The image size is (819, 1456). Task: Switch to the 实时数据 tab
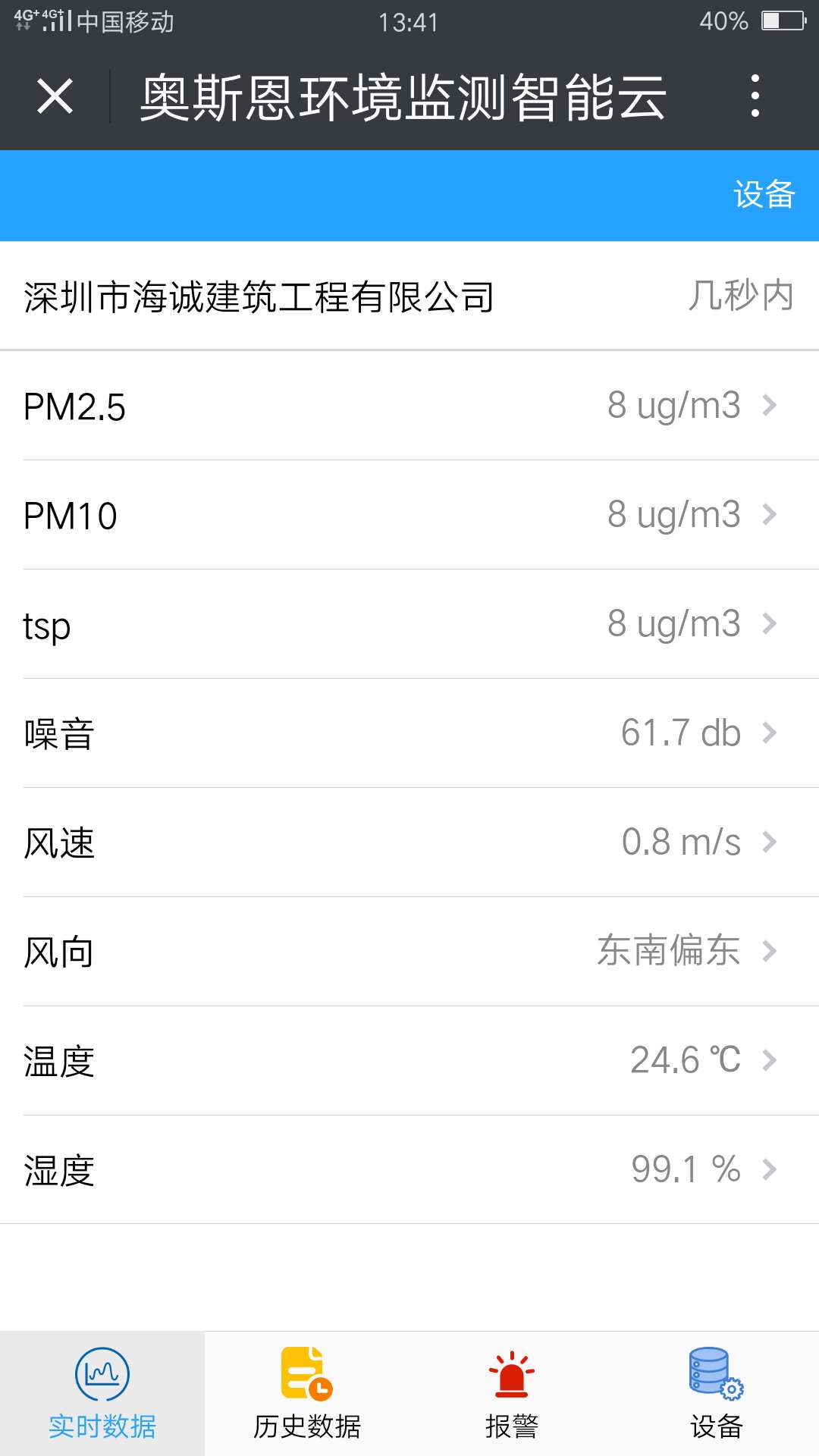pos(102,1394)
